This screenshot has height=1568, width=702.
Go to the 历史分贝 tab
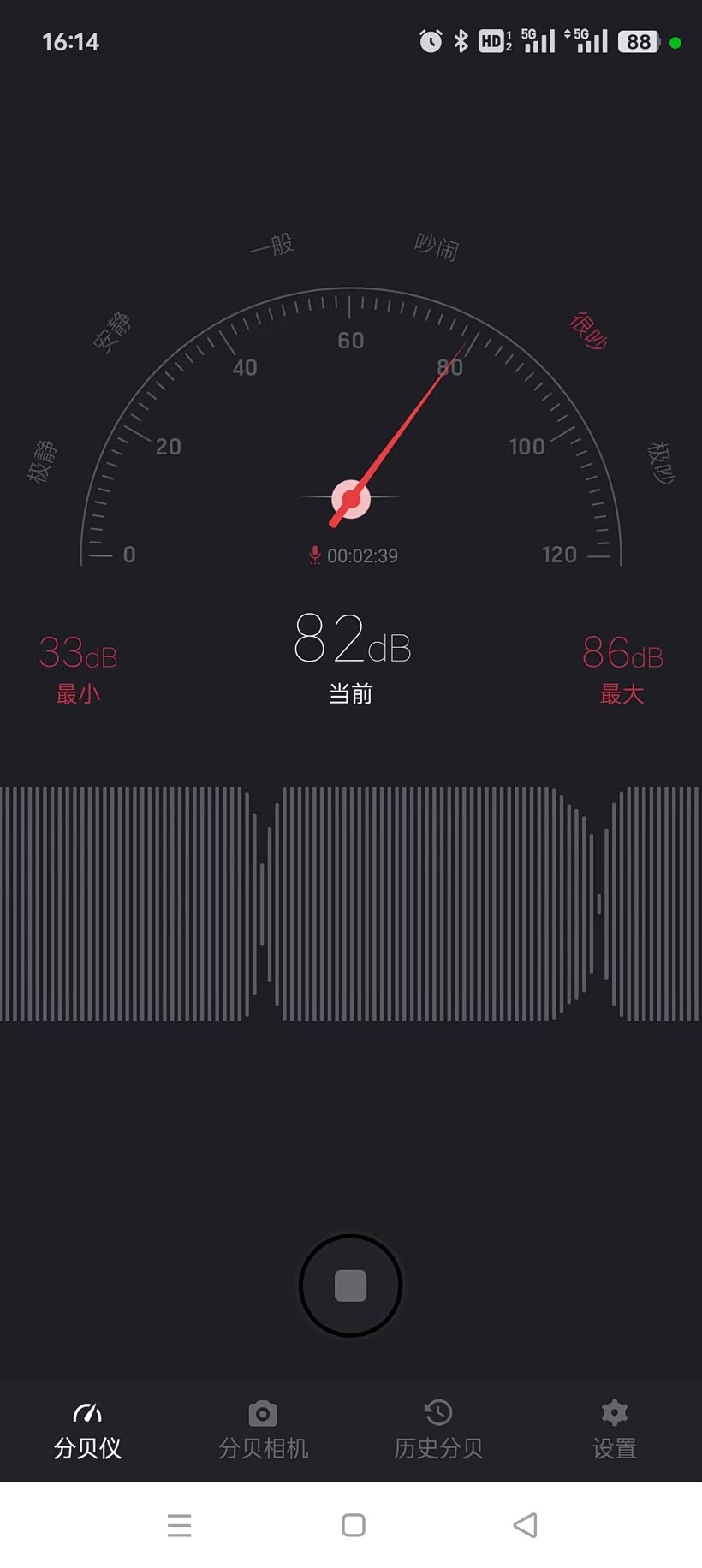coord(438,1431)
